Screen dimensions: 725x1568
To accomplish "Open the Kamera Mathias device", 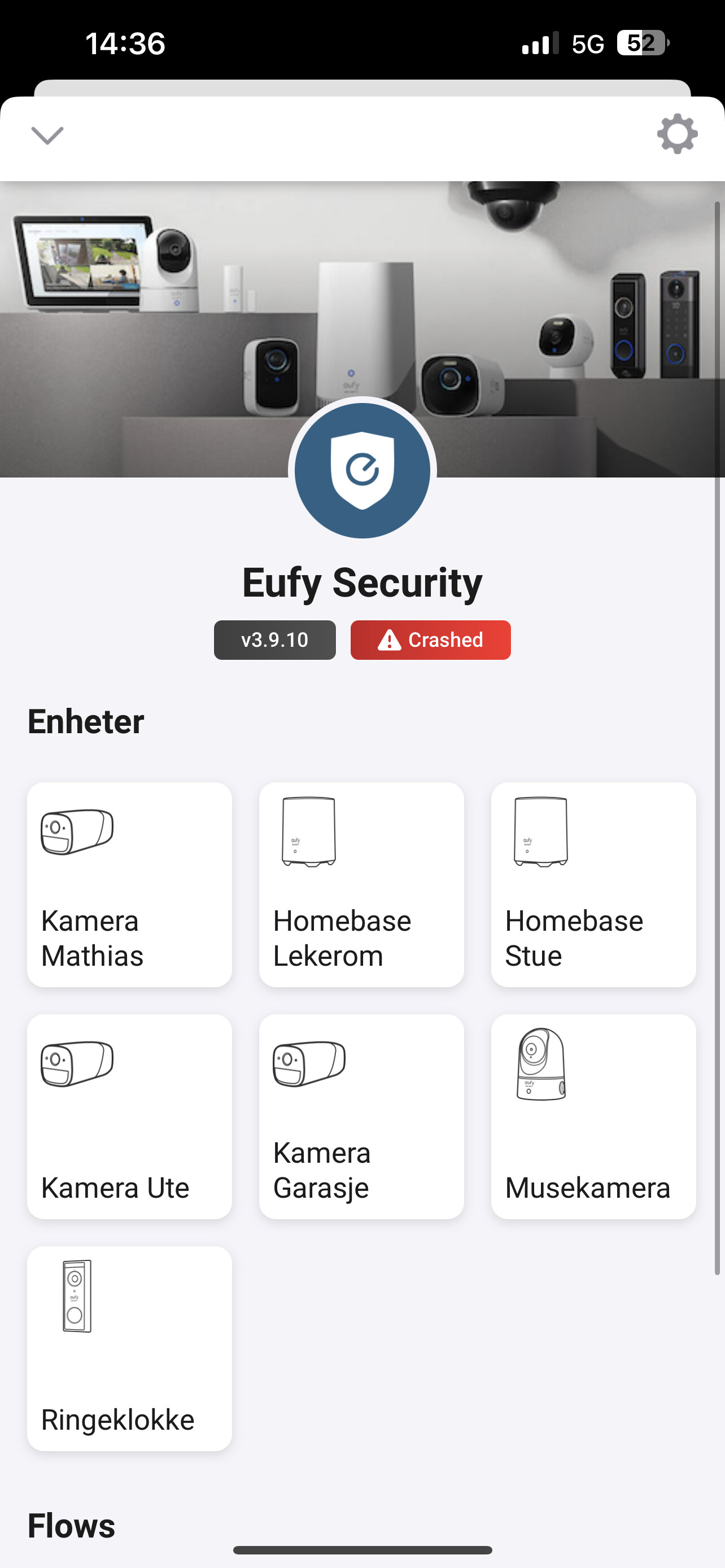I will (130, 884).
